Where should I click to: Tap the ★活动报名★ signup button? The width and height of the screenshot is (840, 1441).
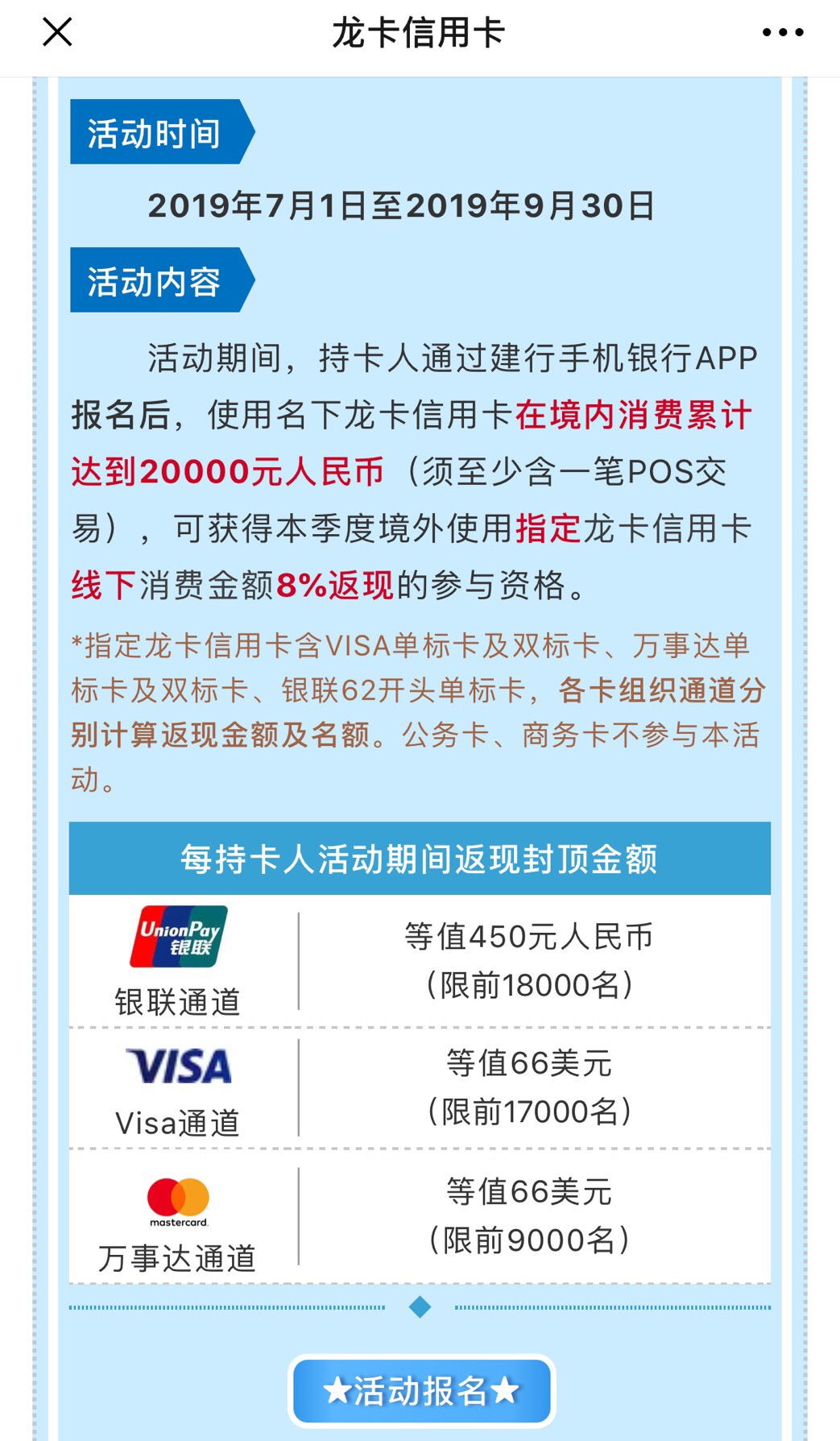tap(421, 1390)
